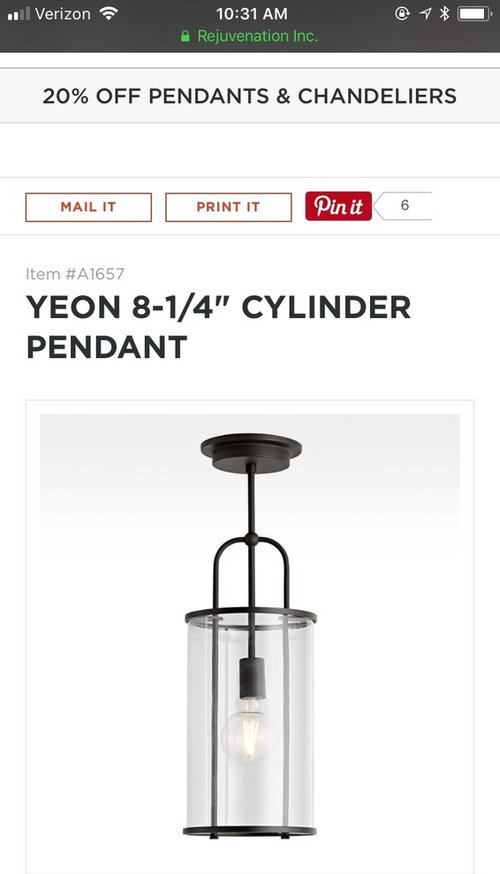Tap the Rejuvenation Inc. address bar
Image resolution: width=500 pixels, height=874 pixels.
tap(249, 36)
